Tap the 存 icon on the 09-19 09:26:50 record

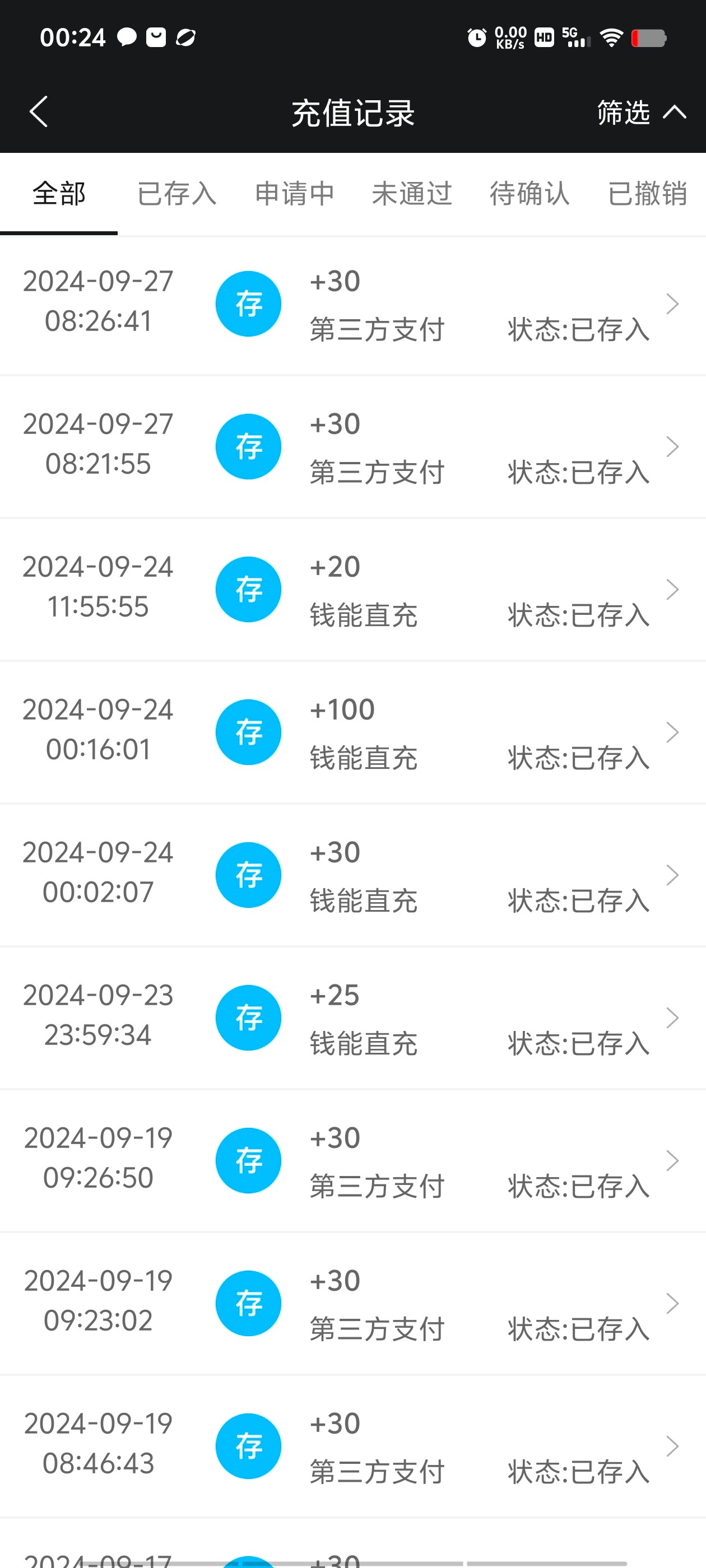pos(248,1160)
